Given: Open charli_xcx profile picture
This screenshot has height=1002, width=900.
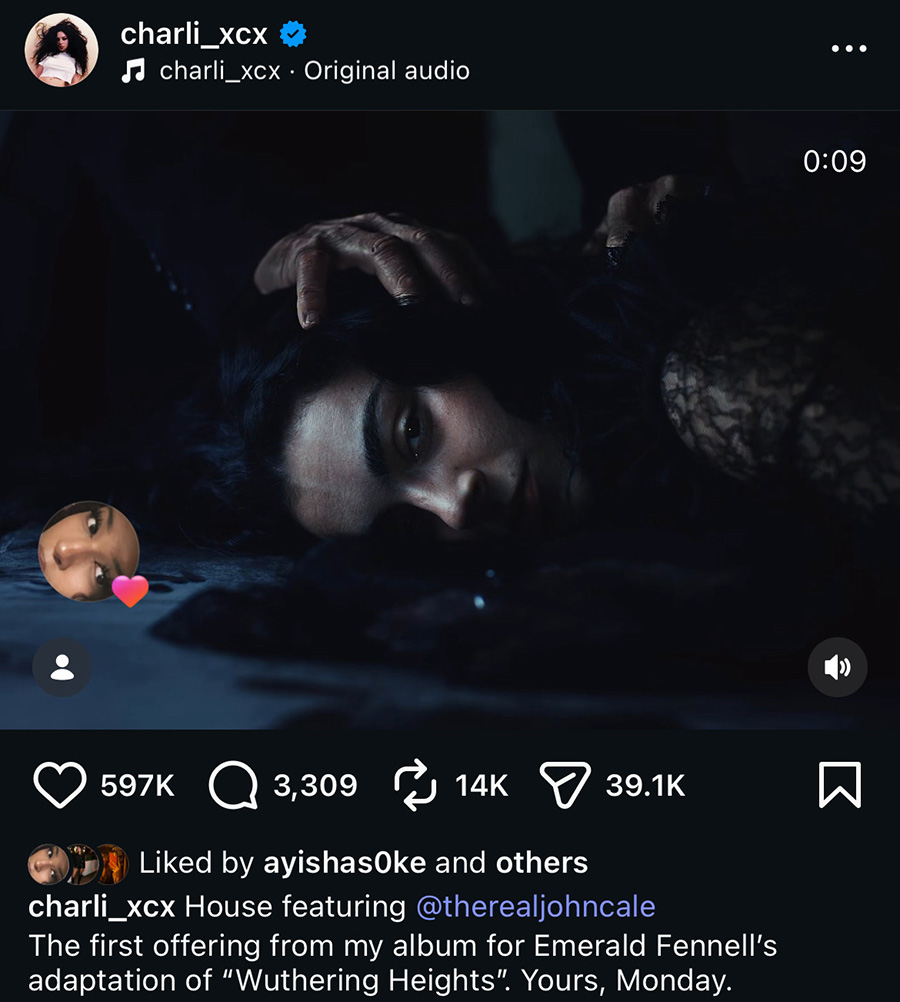Looking at the screenshot, I should coord(61,50).
